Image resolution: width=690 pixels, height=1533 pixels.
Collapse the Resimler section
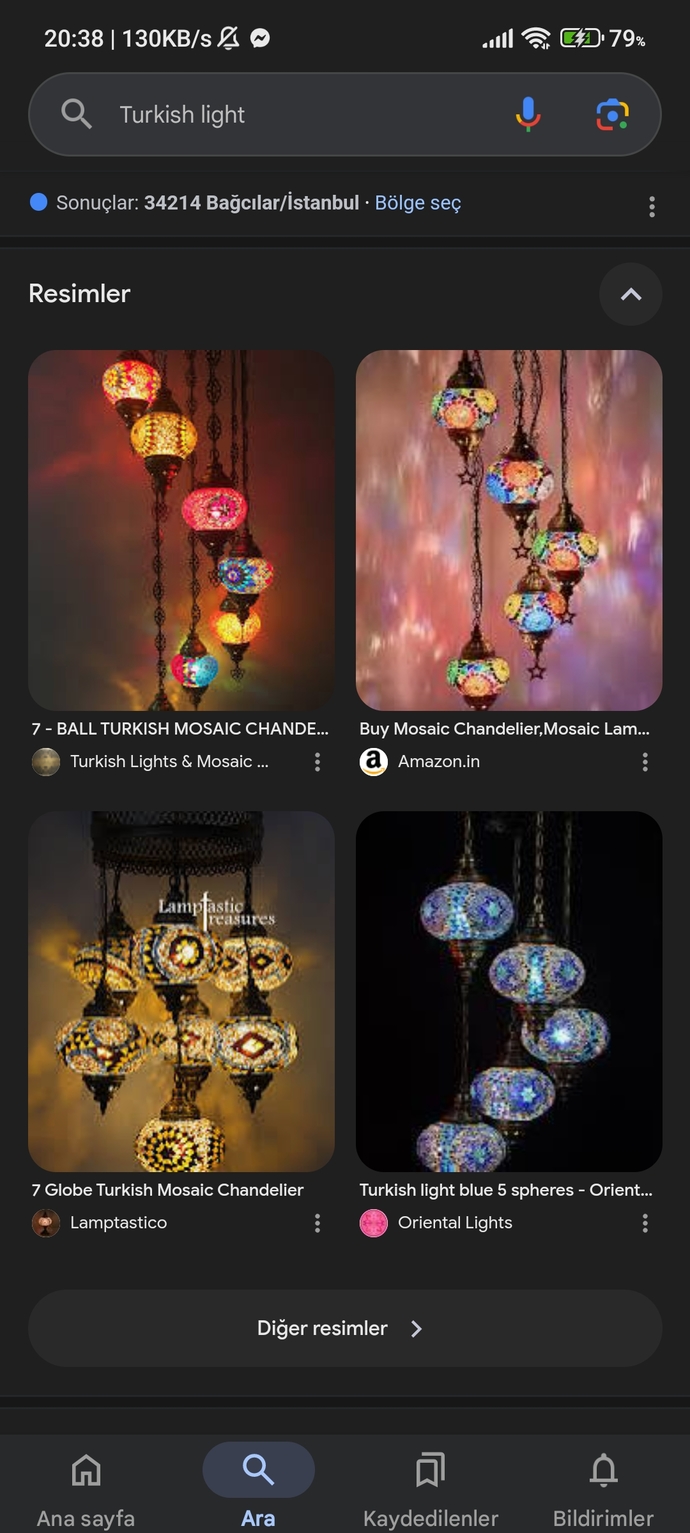(x=630, y=294)
